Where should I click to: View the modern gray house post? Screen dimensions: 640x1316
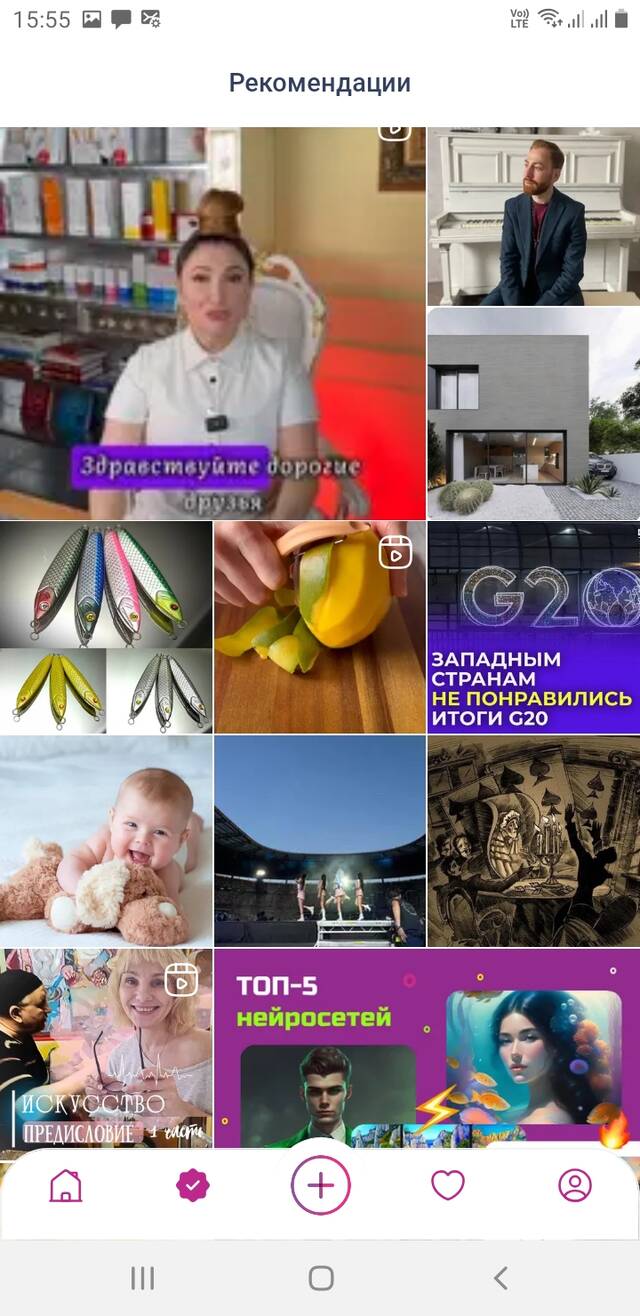(x=533, y=412)
